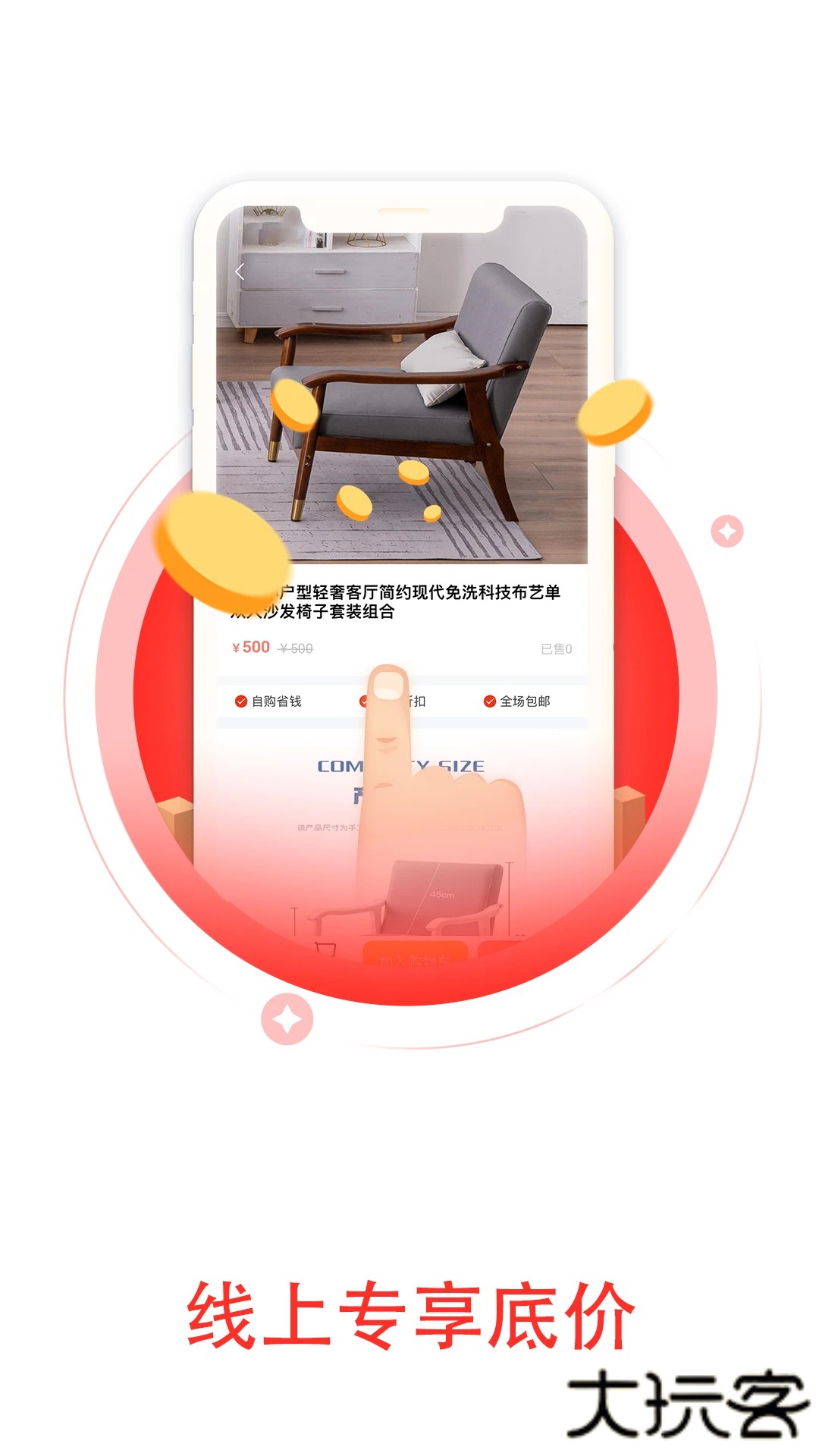
Task: Tap the 全场包邮 checkmark badge
Action: pos(488,703)
